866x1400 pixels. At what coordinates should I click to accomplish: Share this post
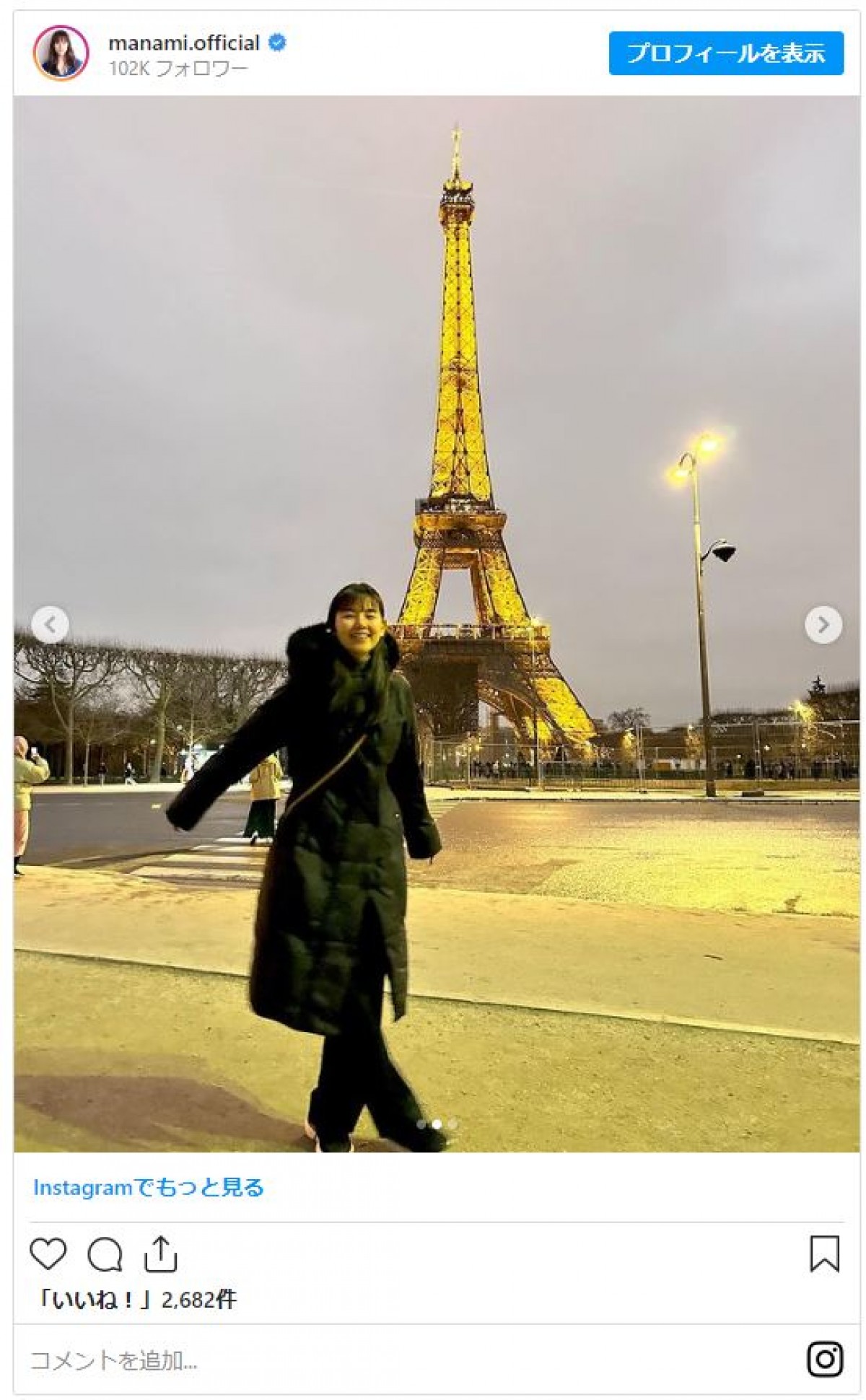pyautogui.click(x=160, y=1254)
